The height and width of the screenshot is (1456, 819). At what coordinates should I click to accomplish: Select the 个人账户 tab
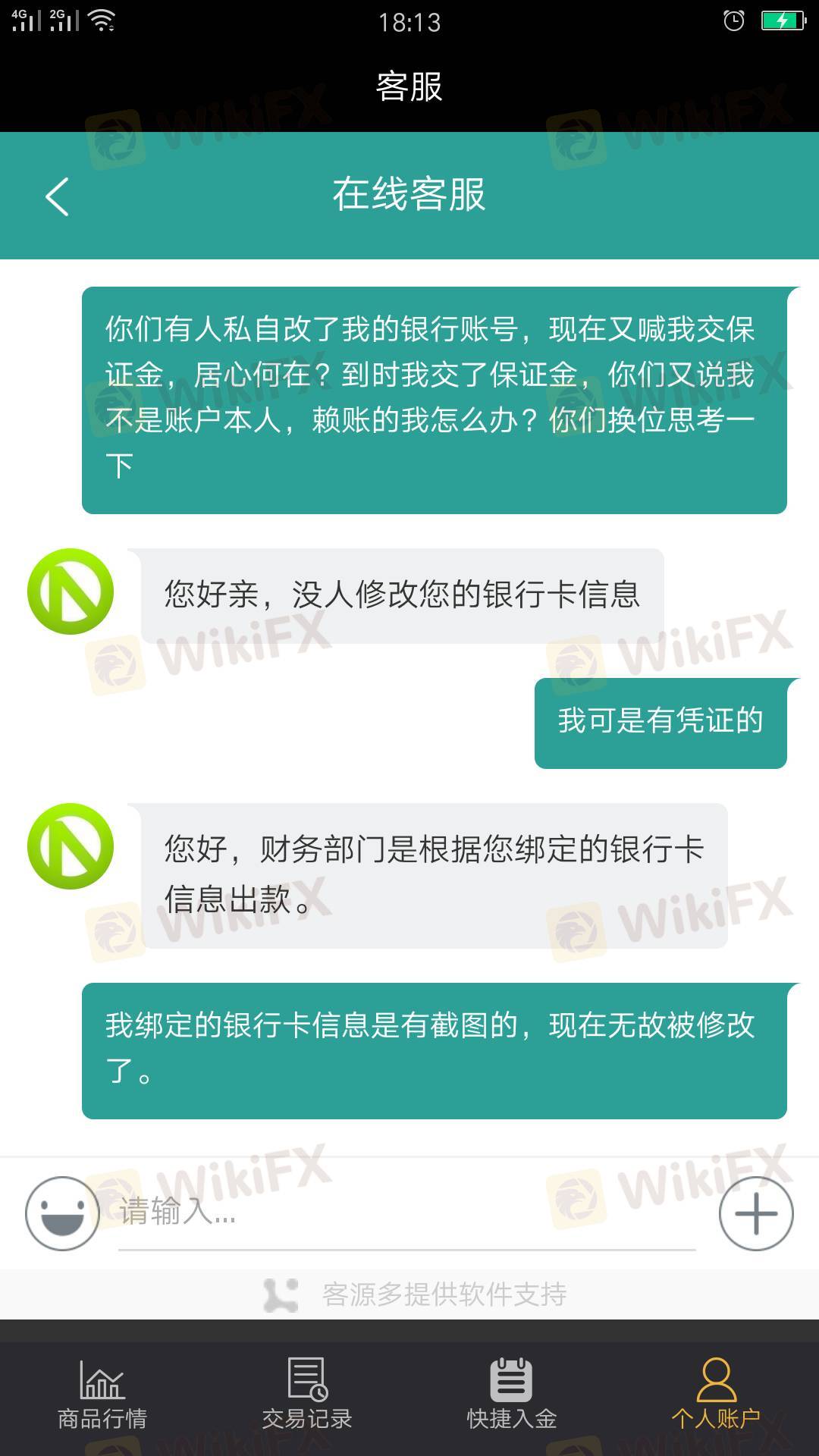tap(716, 1394)
